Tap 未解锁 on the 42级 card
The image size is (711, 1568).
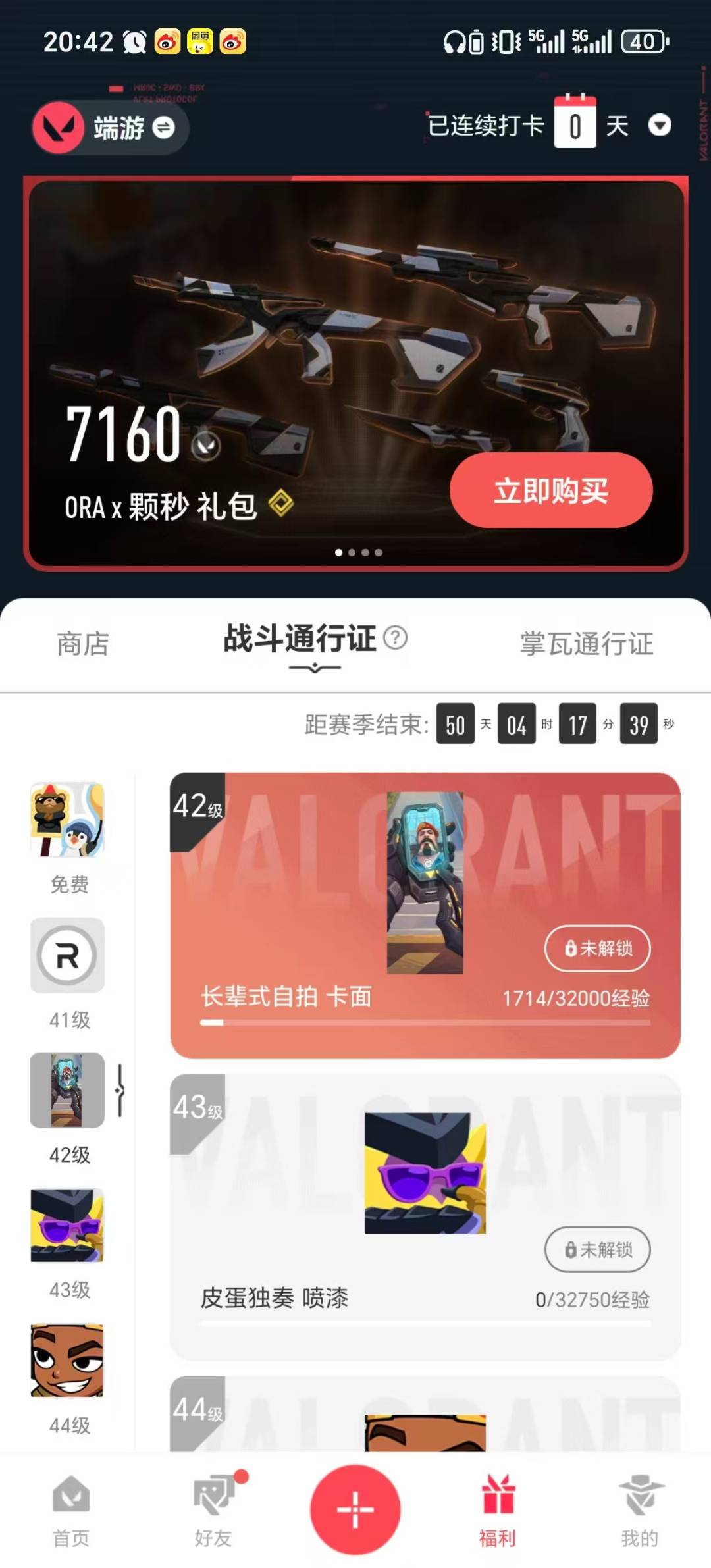point(597,948)
